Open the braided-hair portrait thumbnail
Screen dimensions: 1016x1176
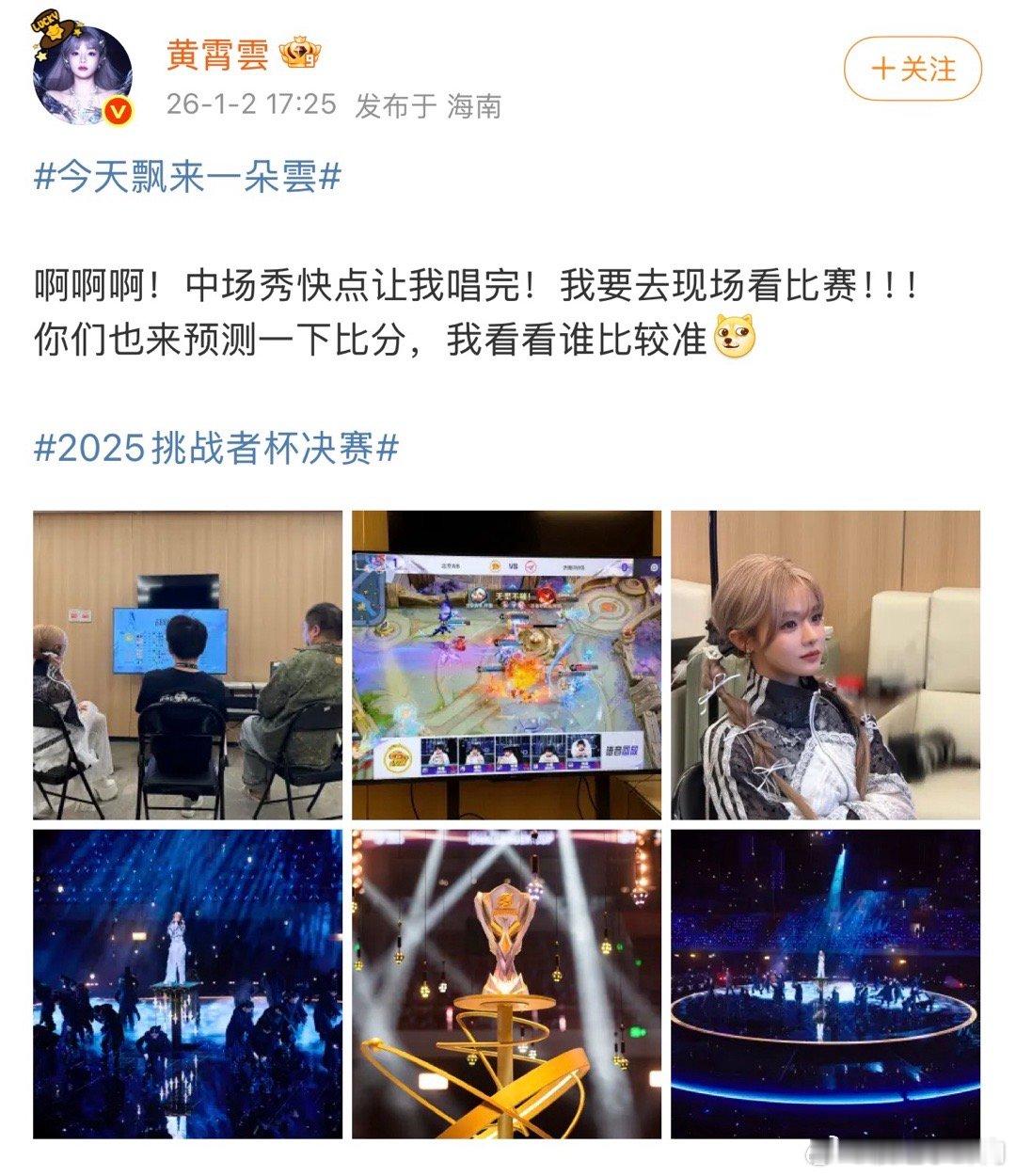pyautogui.click(x=826, y=664)
